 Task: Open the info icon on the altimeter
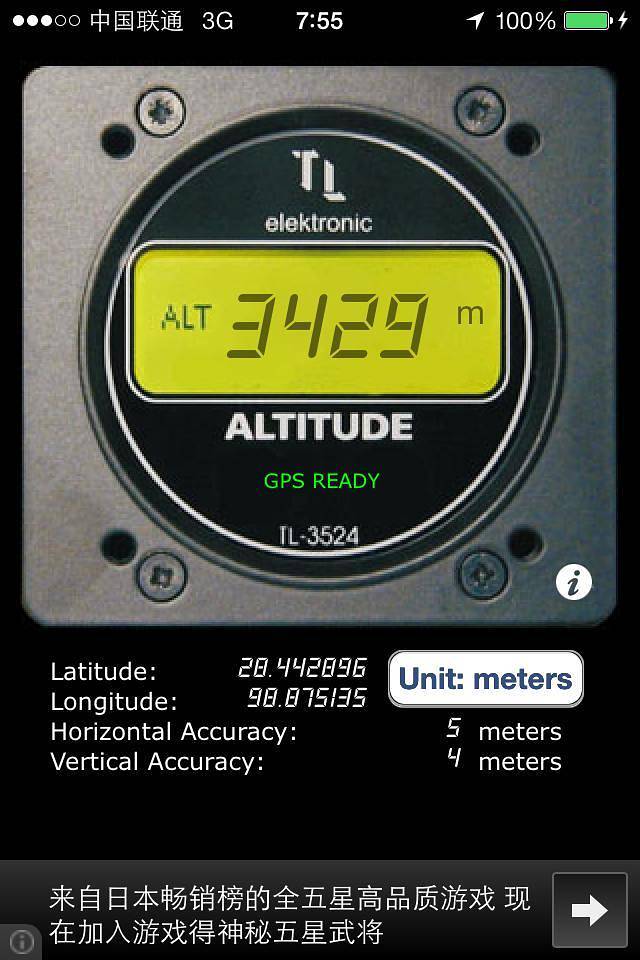tap(573, 582)
